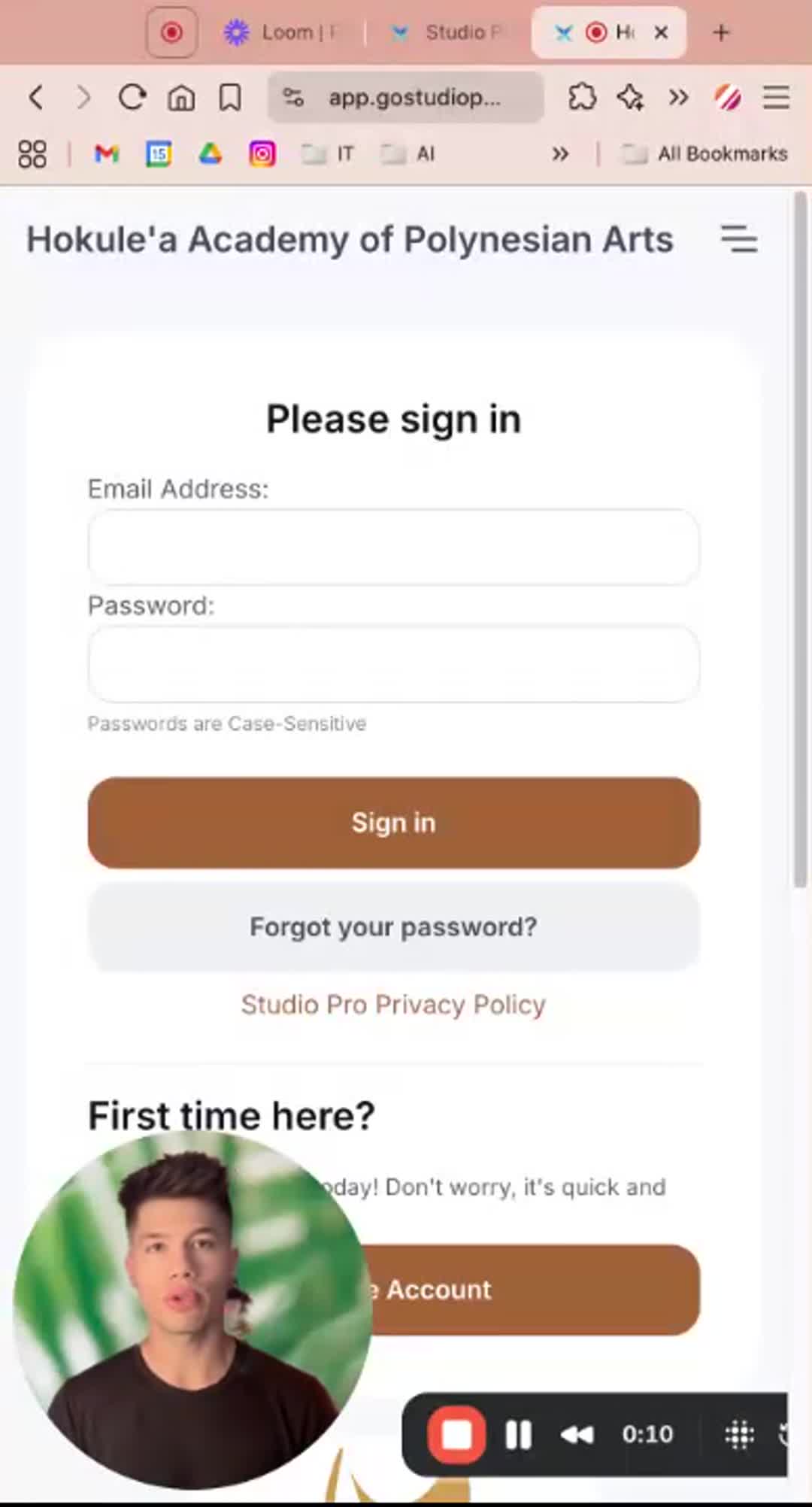Stop the screen recording
This screenshot has width=812, height=1507.
456,1434
